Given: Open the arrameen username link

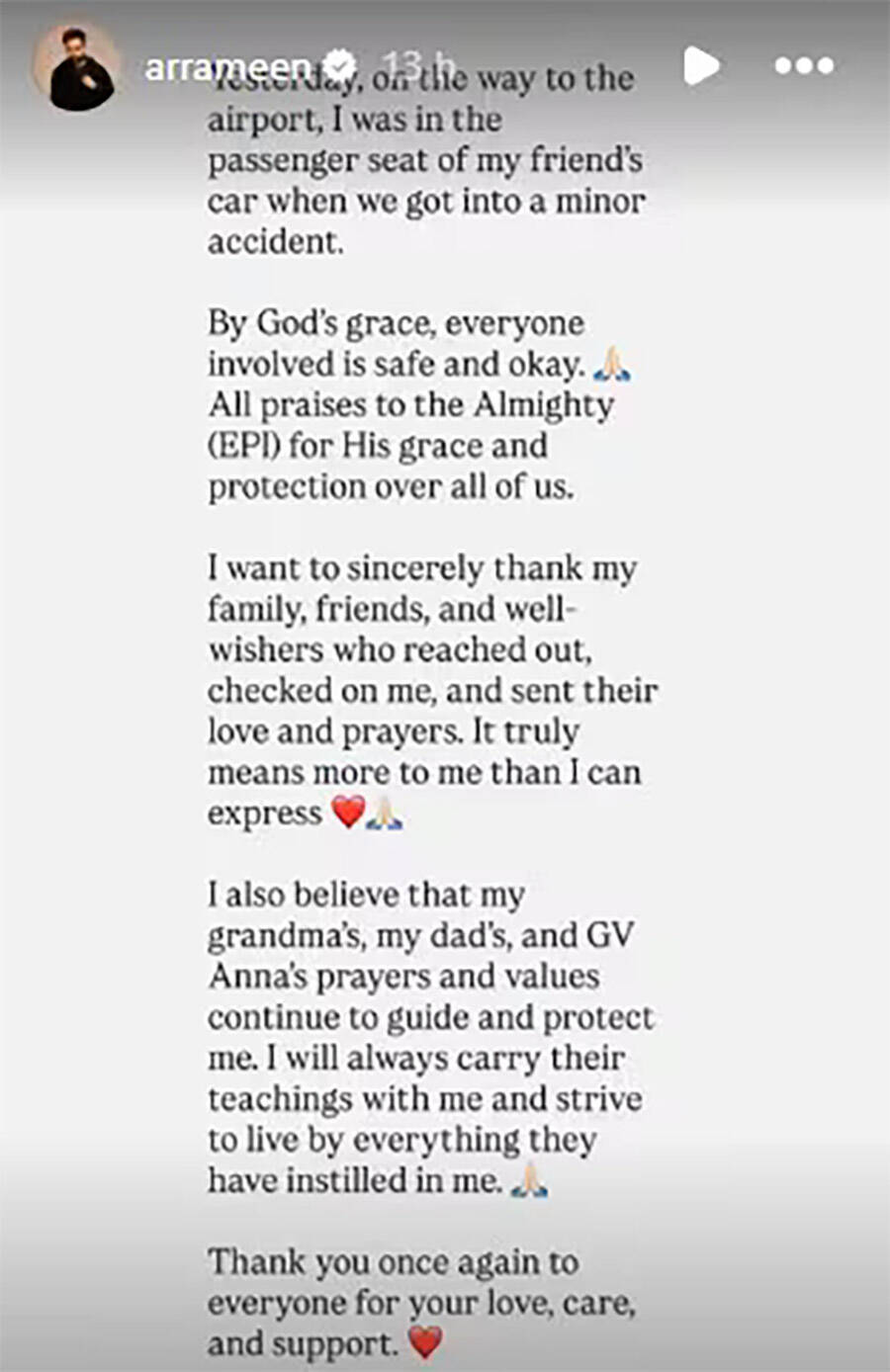Looking at the screenshot, I should [x=227, y=66].
